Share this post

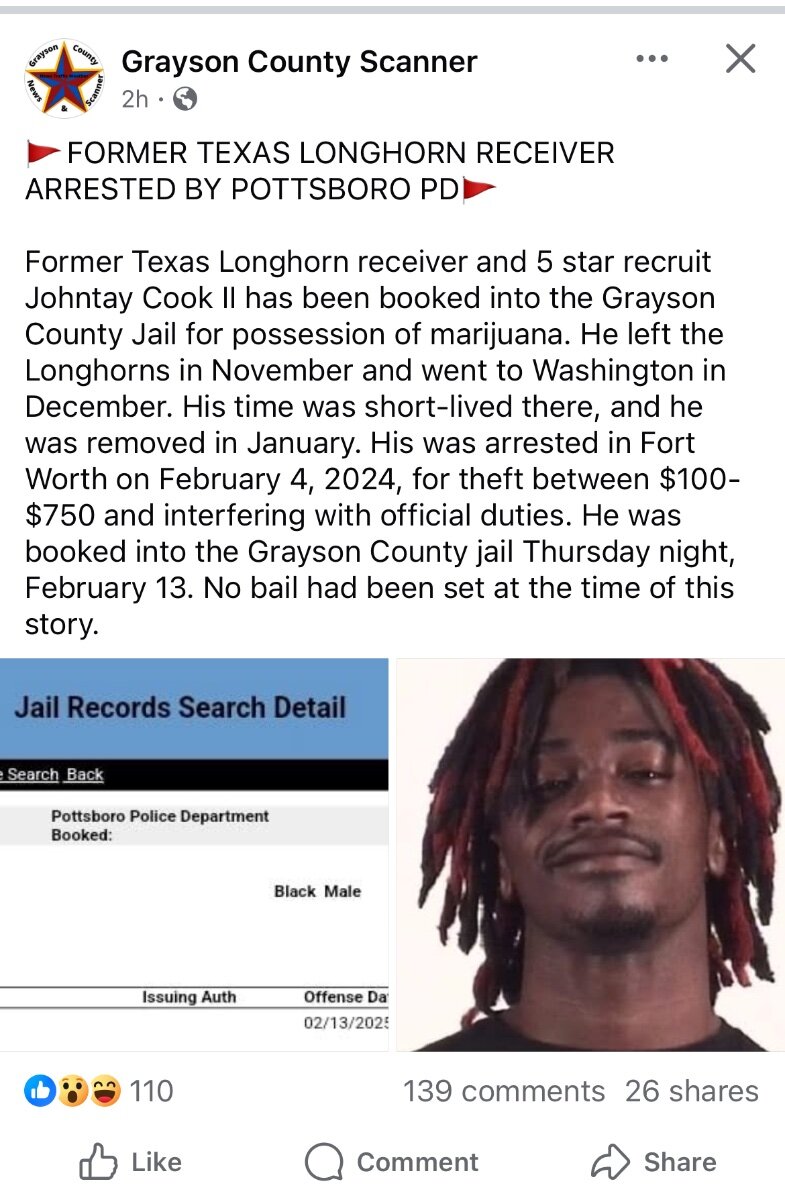click(x=654, y=1162)
